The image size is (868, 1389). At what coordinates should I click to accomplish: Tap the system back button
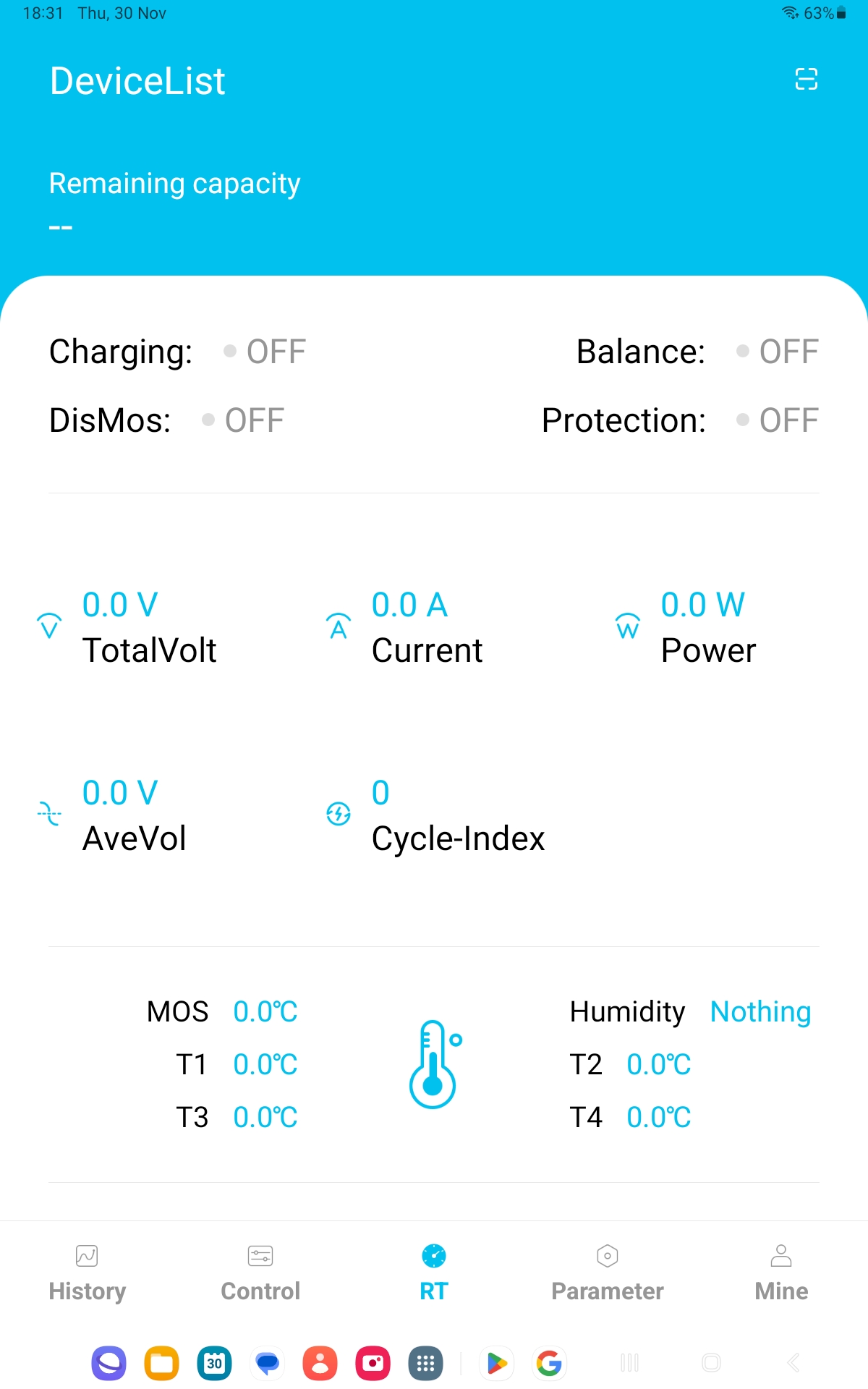(x=793, y=1363)
